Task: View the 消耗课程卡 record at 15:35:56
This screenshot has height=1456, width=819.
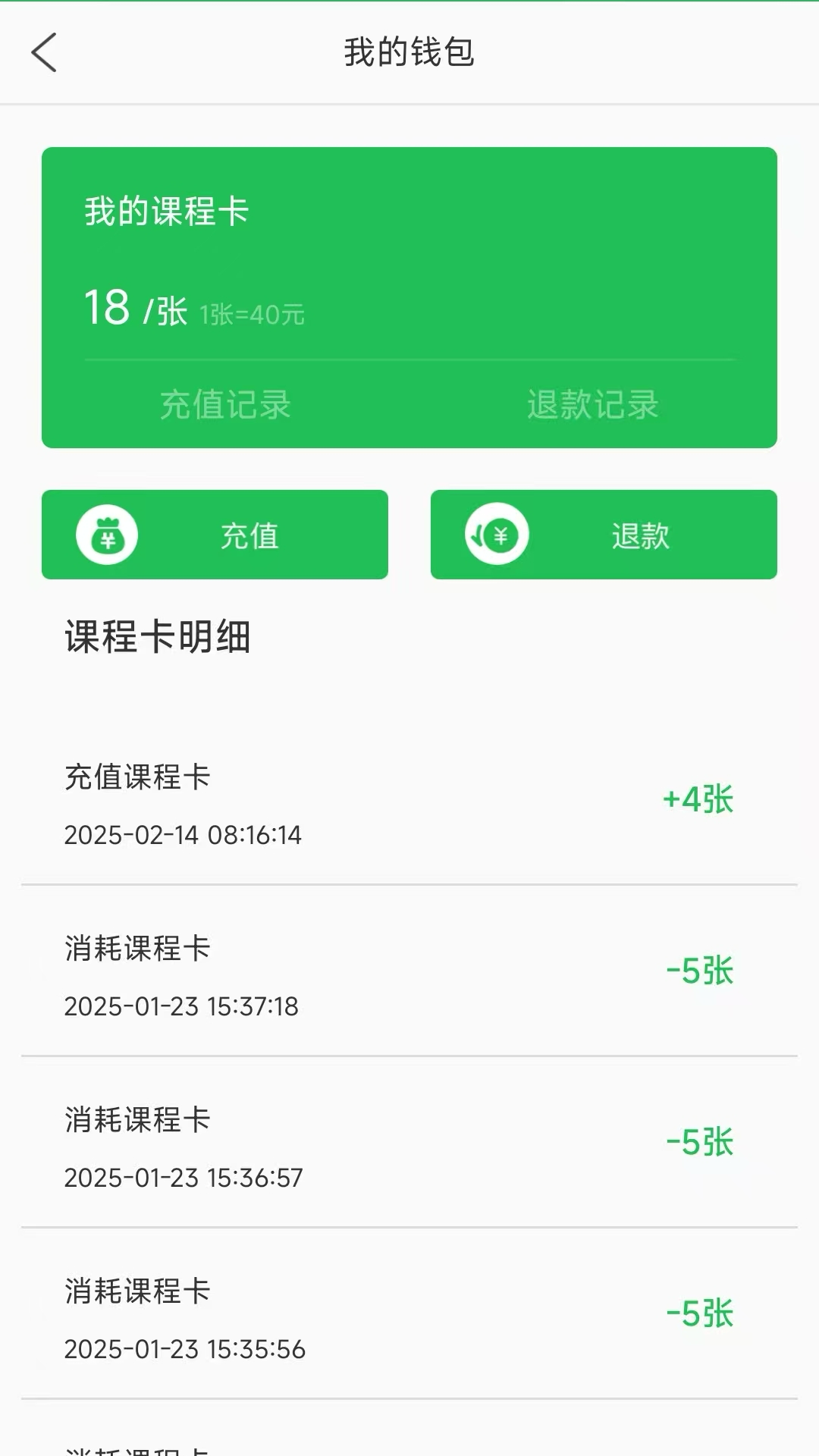Action: pos(409,1318)
